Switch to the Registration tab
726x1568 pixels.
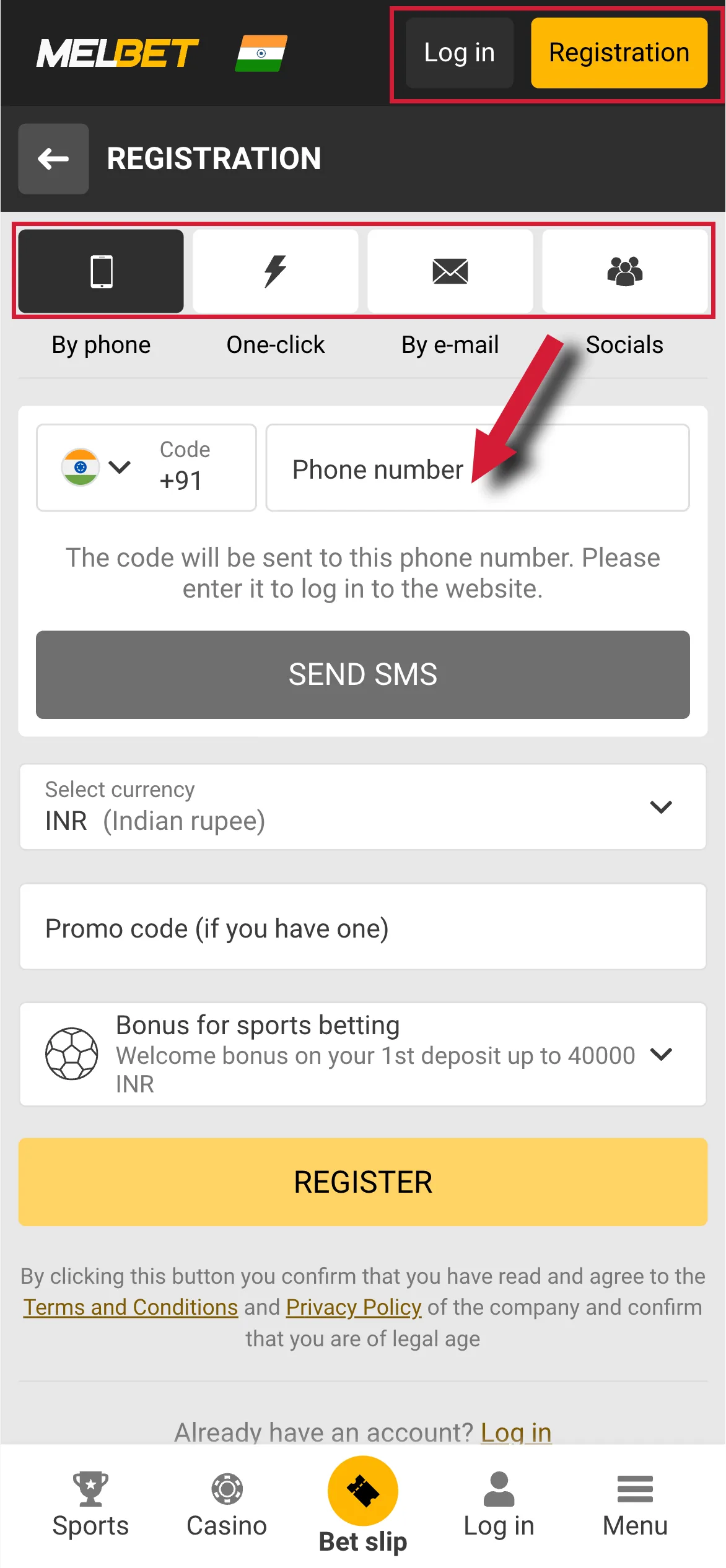tap(619, 53)
